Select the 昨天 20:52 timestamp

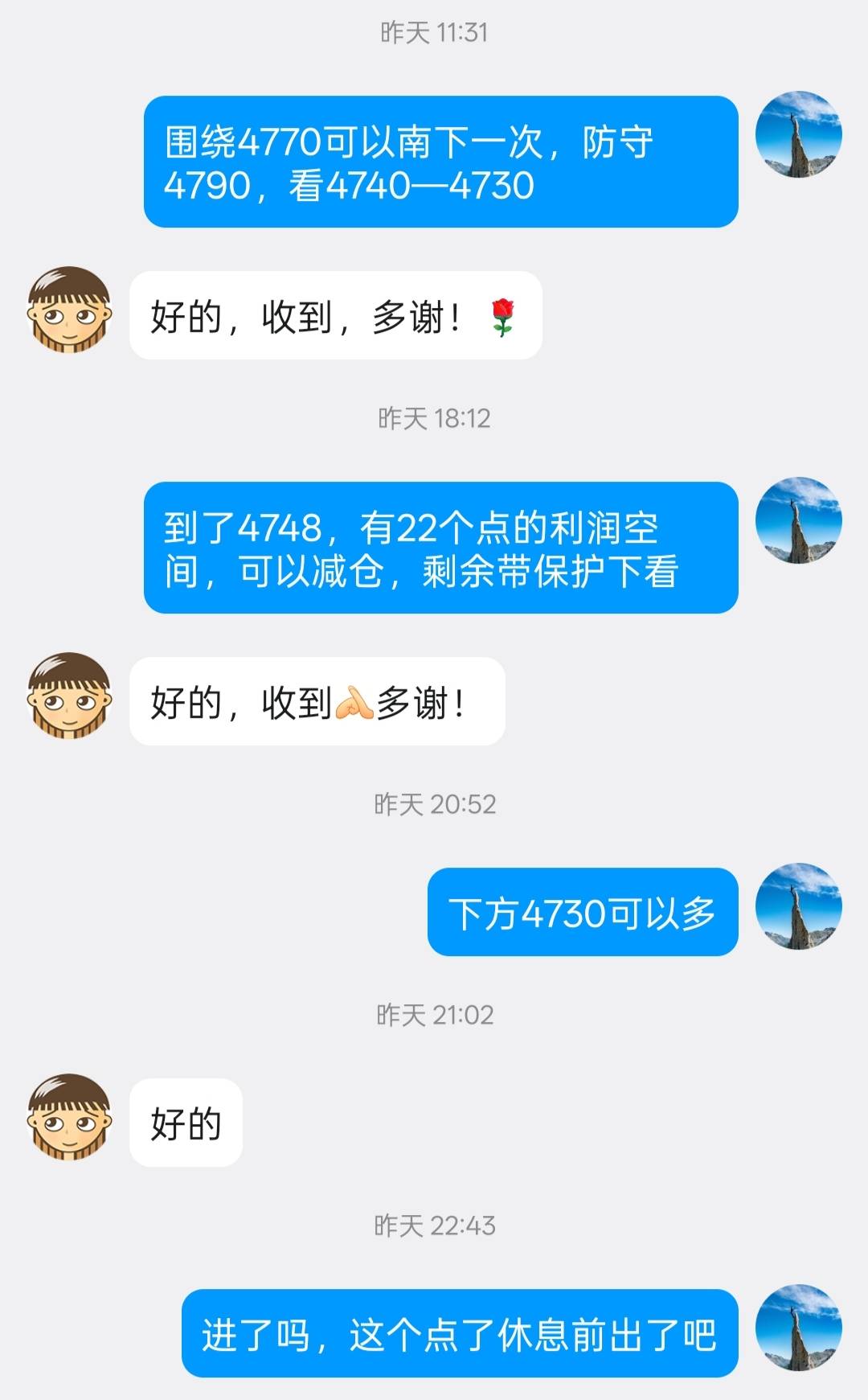(434, 803)
